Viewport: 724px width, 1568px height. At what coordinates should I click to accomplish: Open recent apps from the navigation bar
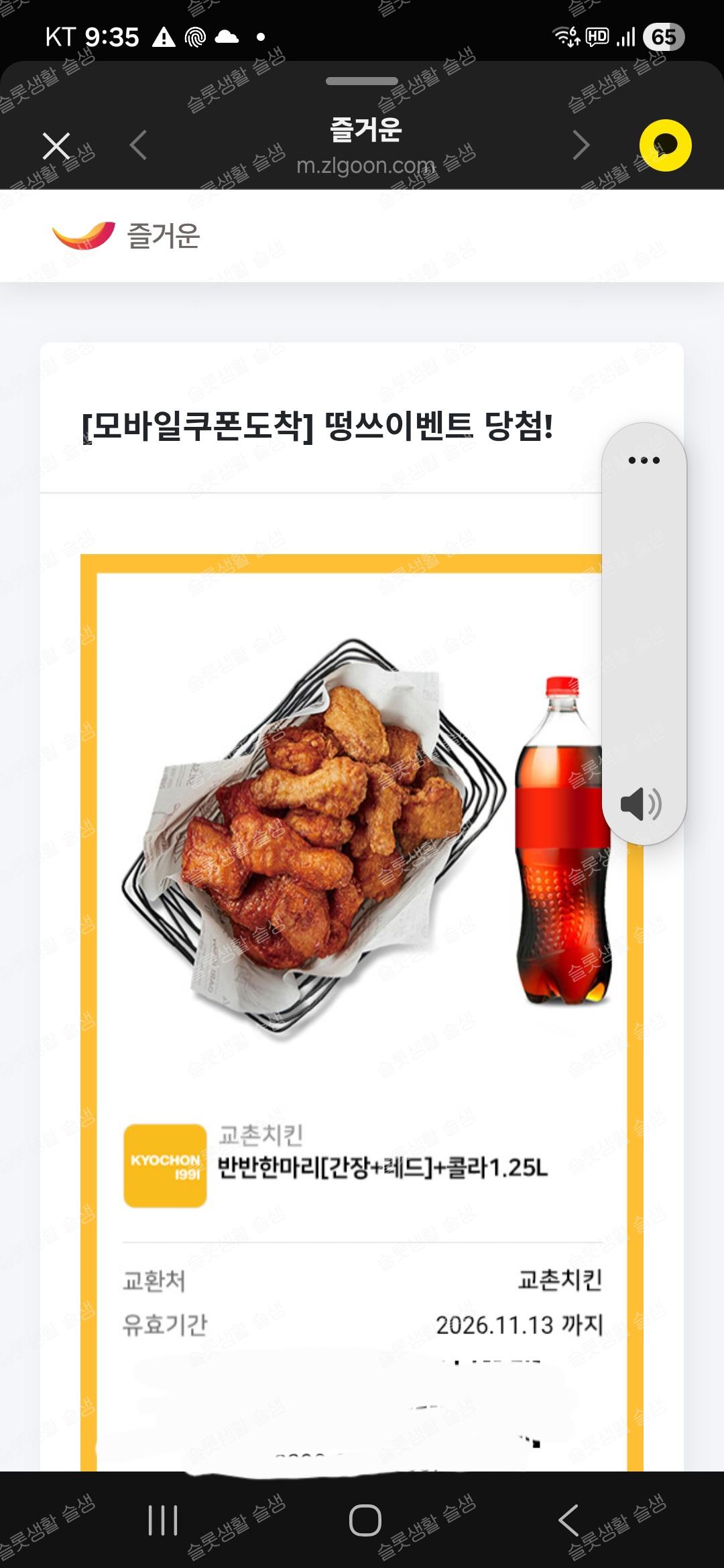pos(163,1520)
